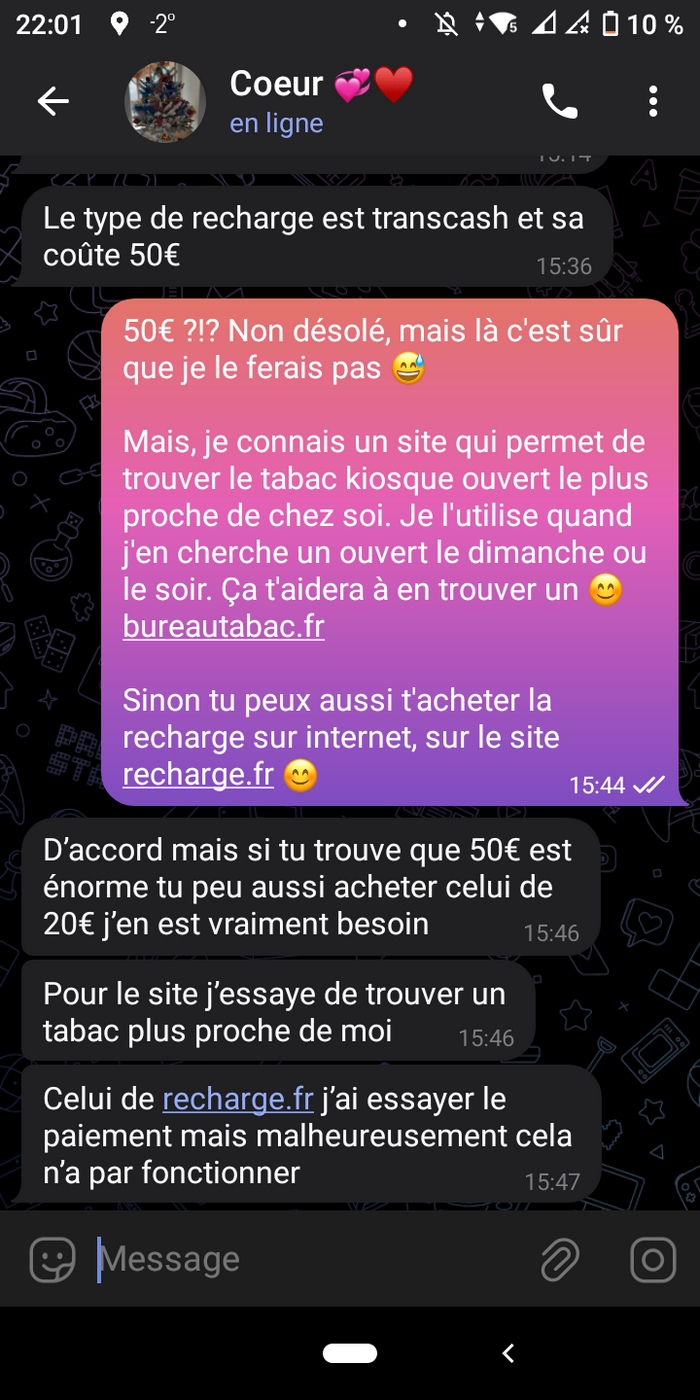
Task: Open the overflow menu
Action: pos(652,101)
